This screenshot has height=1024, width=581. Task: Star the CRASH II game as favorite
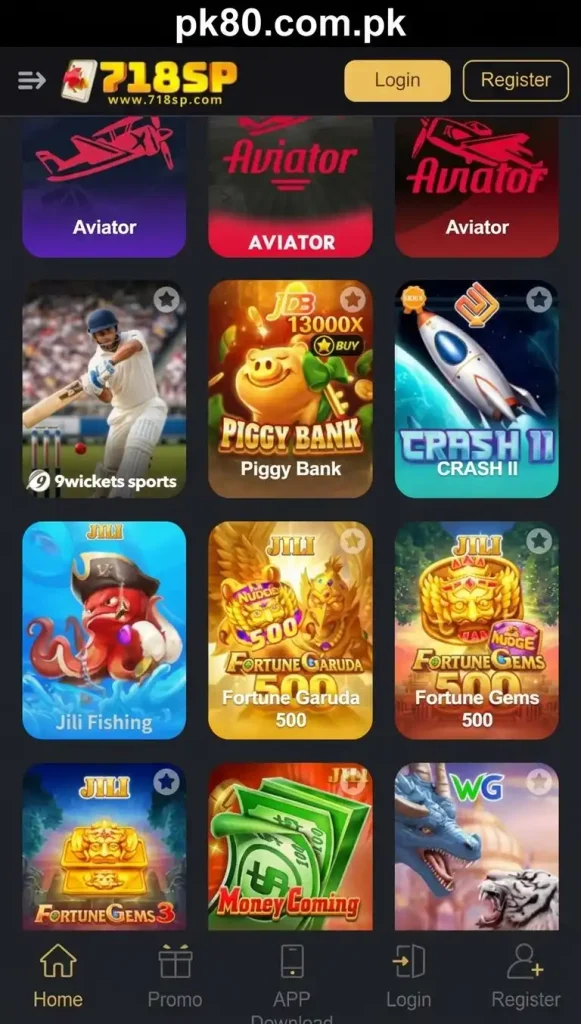coord(539,300)
